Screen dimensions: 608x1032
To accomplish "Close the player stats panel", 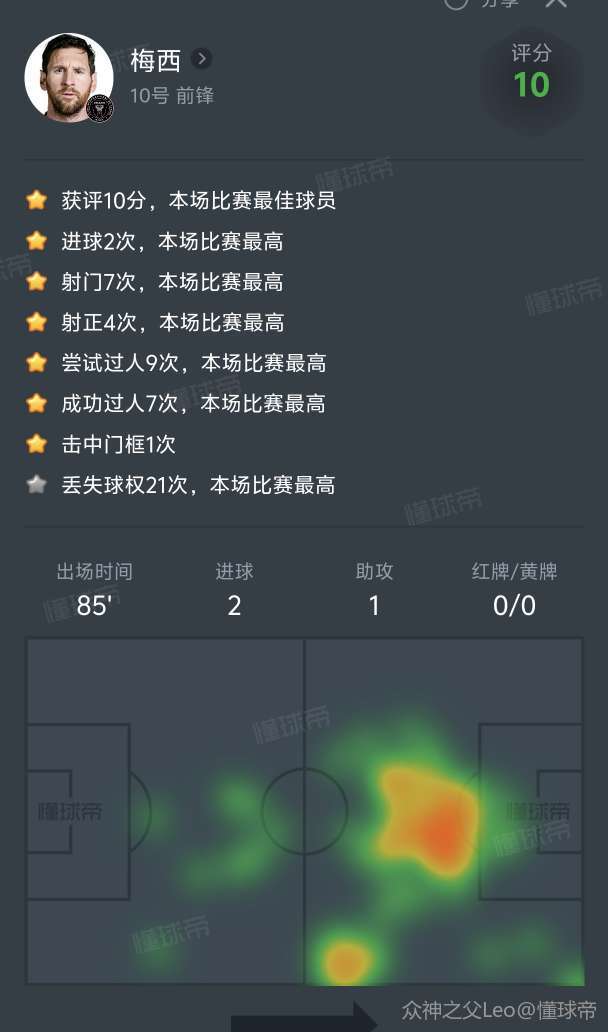I will (556, 3).
